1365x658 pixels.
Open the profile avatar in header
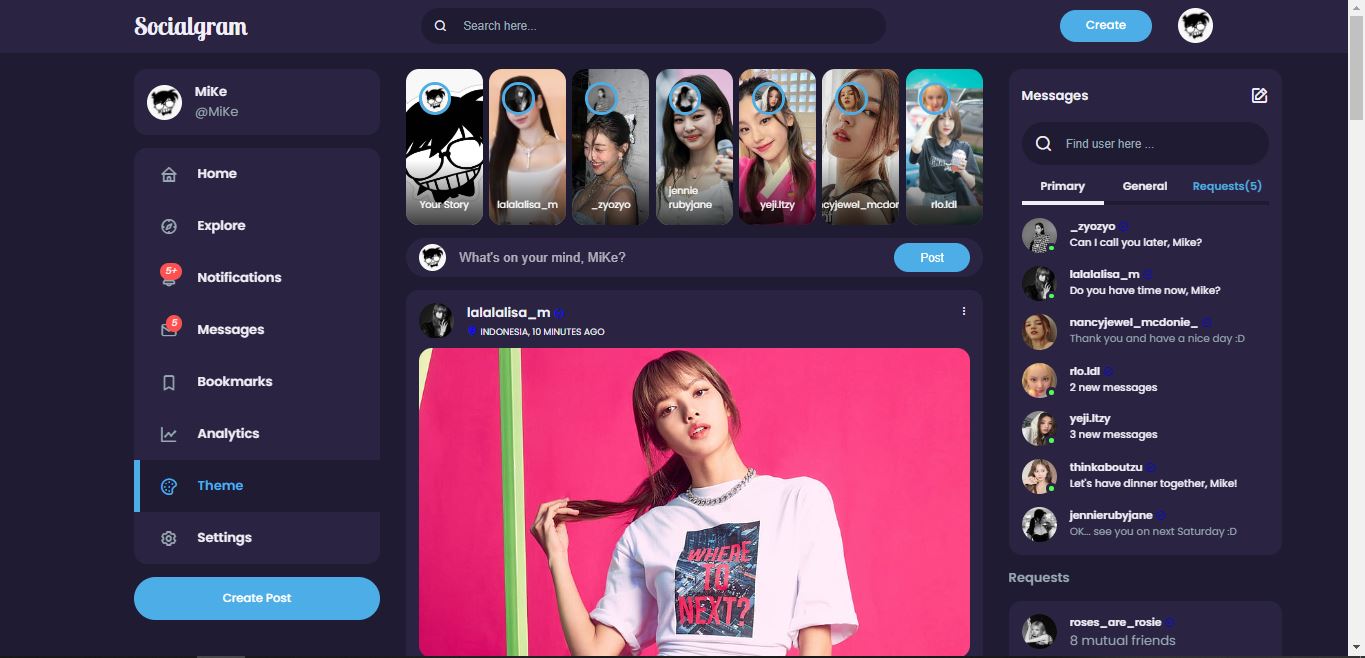click(1195, 26)
